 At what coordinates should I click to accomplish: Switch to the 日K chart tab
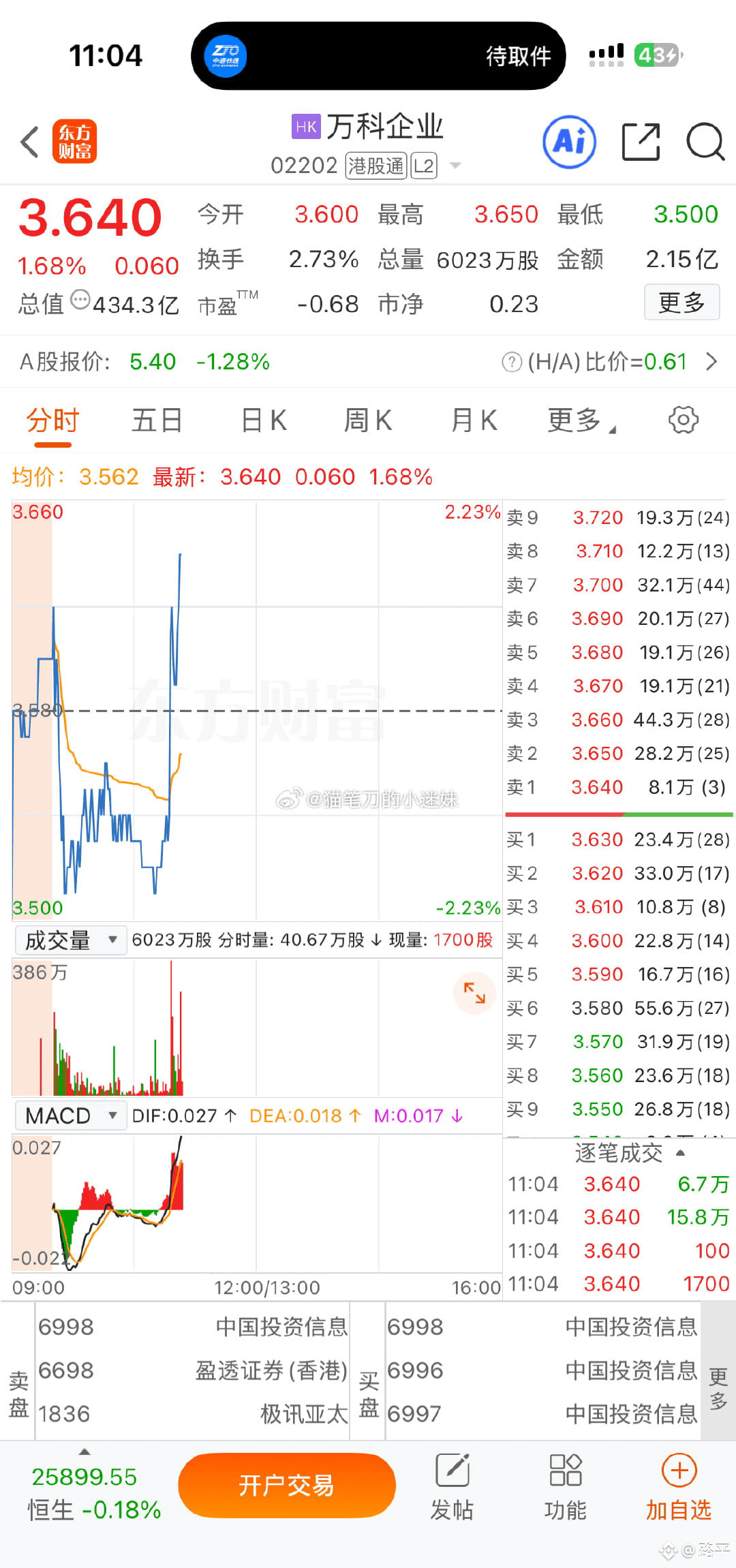pyautogui.click(x=264, y=420)
